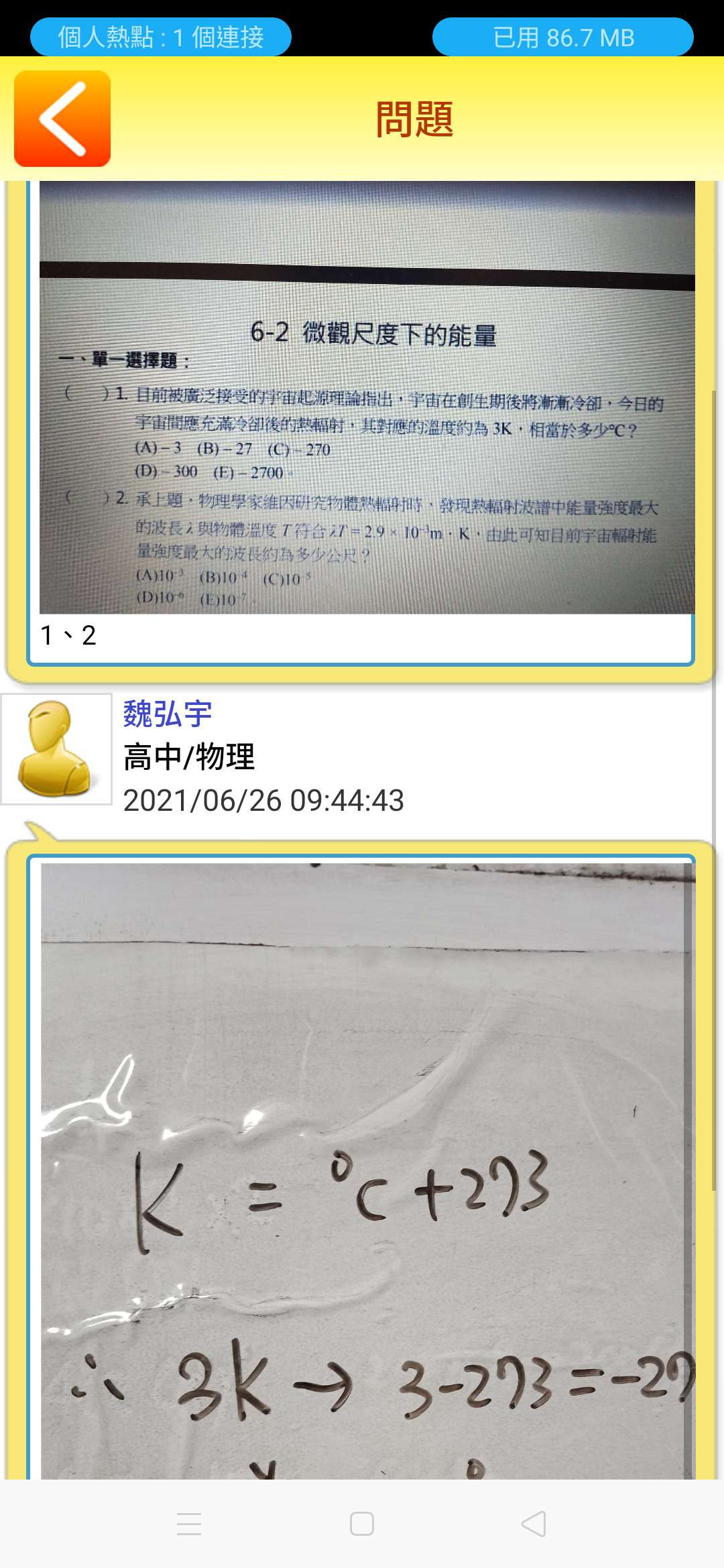Viewport: 724px width, 1568px height.
Task: Tap the system home button
Action: (x=362, y=1524)
